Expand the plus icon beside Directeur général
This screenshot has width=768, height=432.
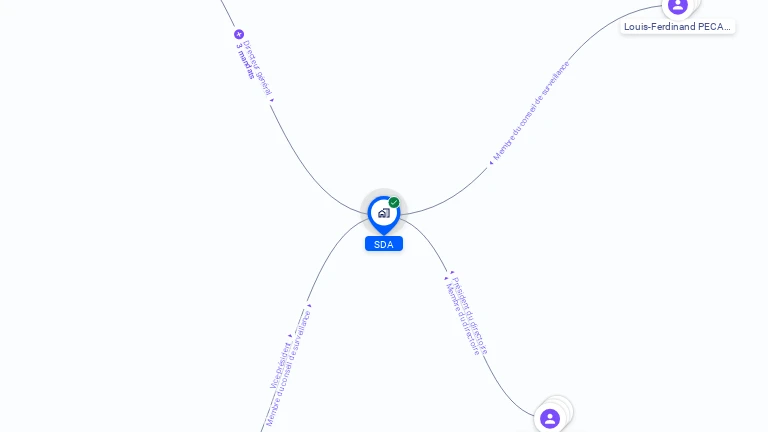click(239, 34)
